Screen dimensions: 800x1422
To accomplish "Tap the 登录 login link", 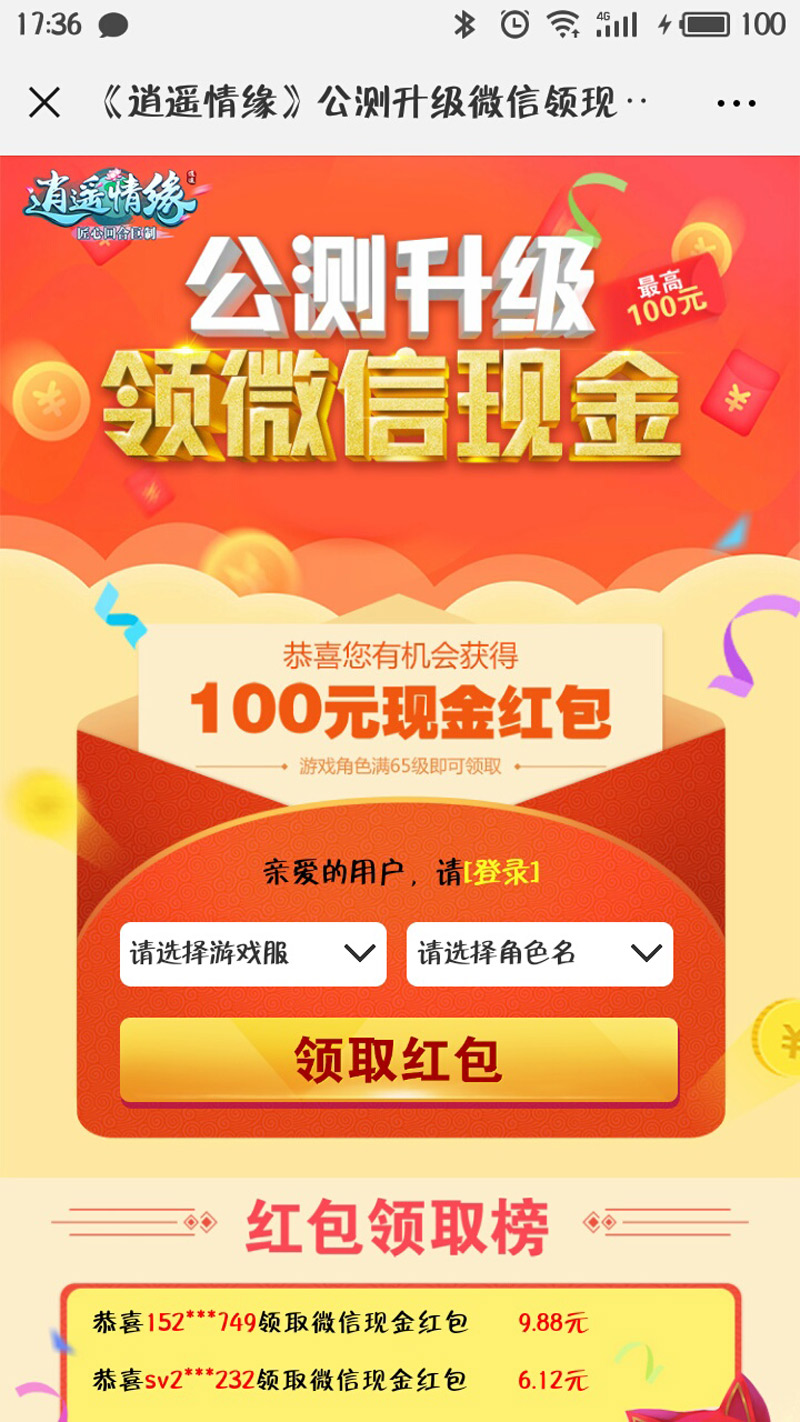I will (x=502, y=872).
